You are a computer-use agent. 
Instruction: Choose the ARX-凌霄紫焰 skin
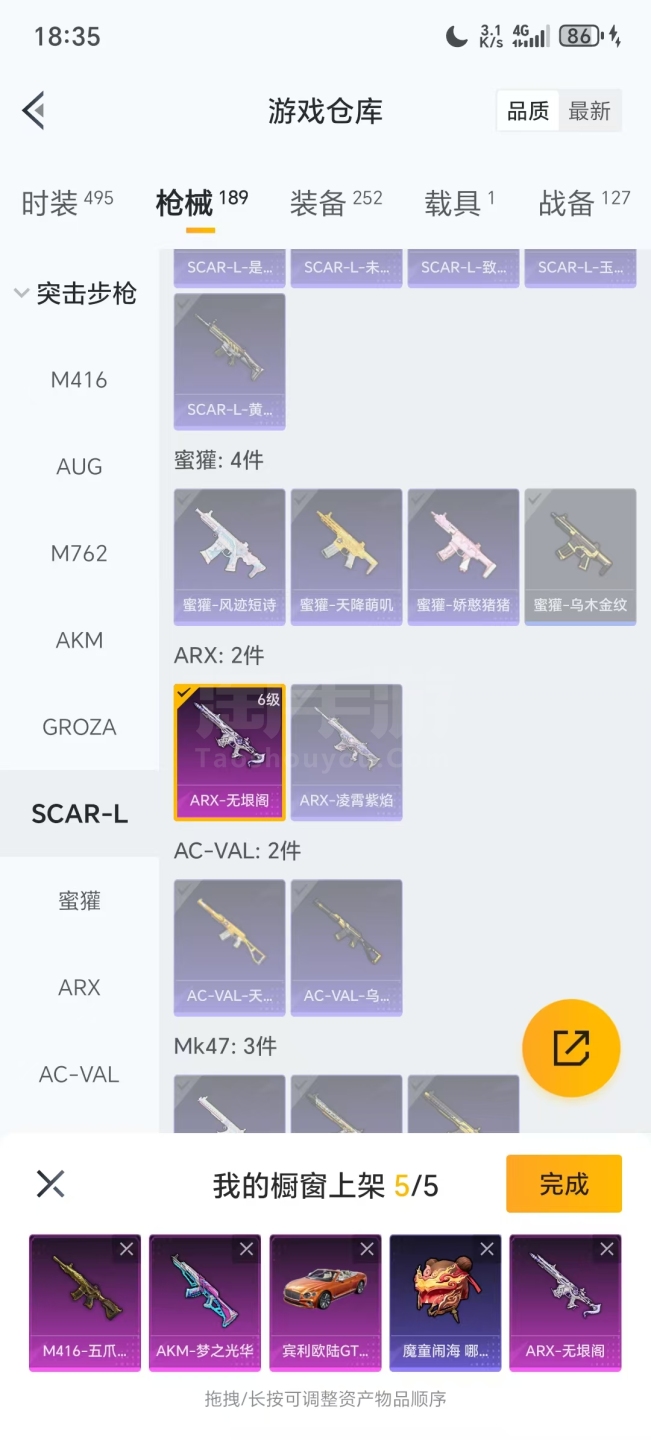pyautogui.click(x=346, y=752)
